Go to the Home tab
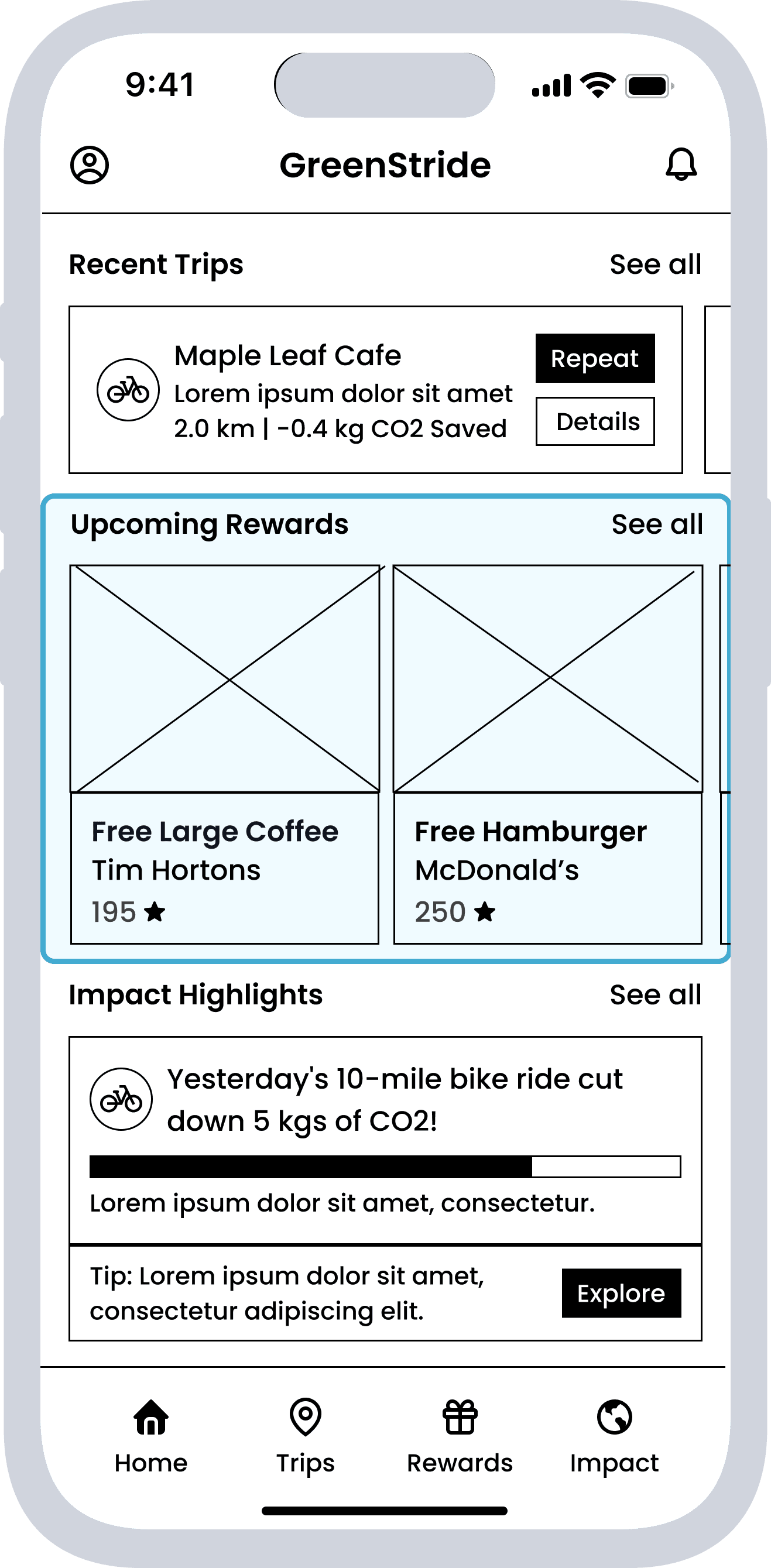 click(151, 1436)
